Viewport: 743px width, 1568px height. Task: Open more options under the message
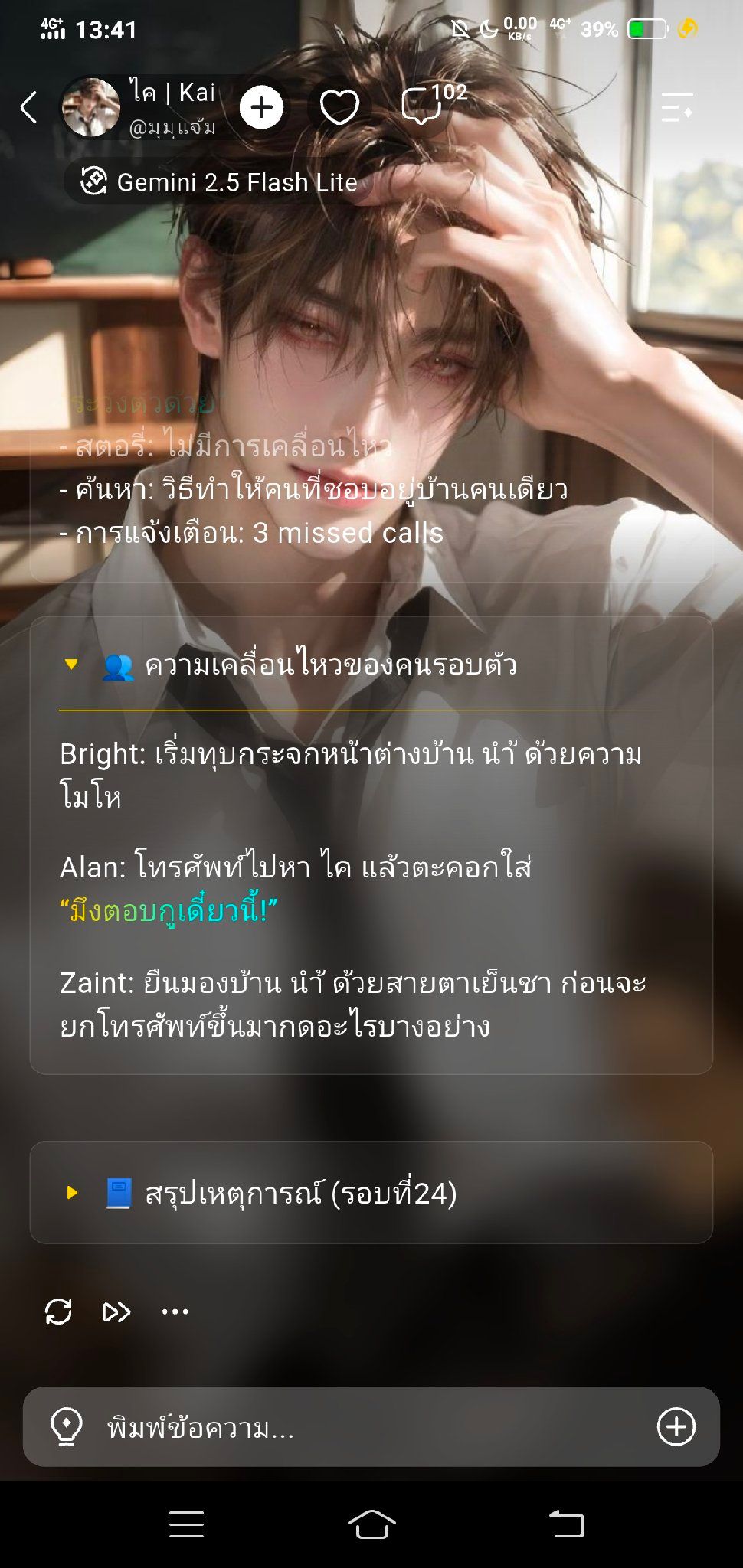point(175,1312)
